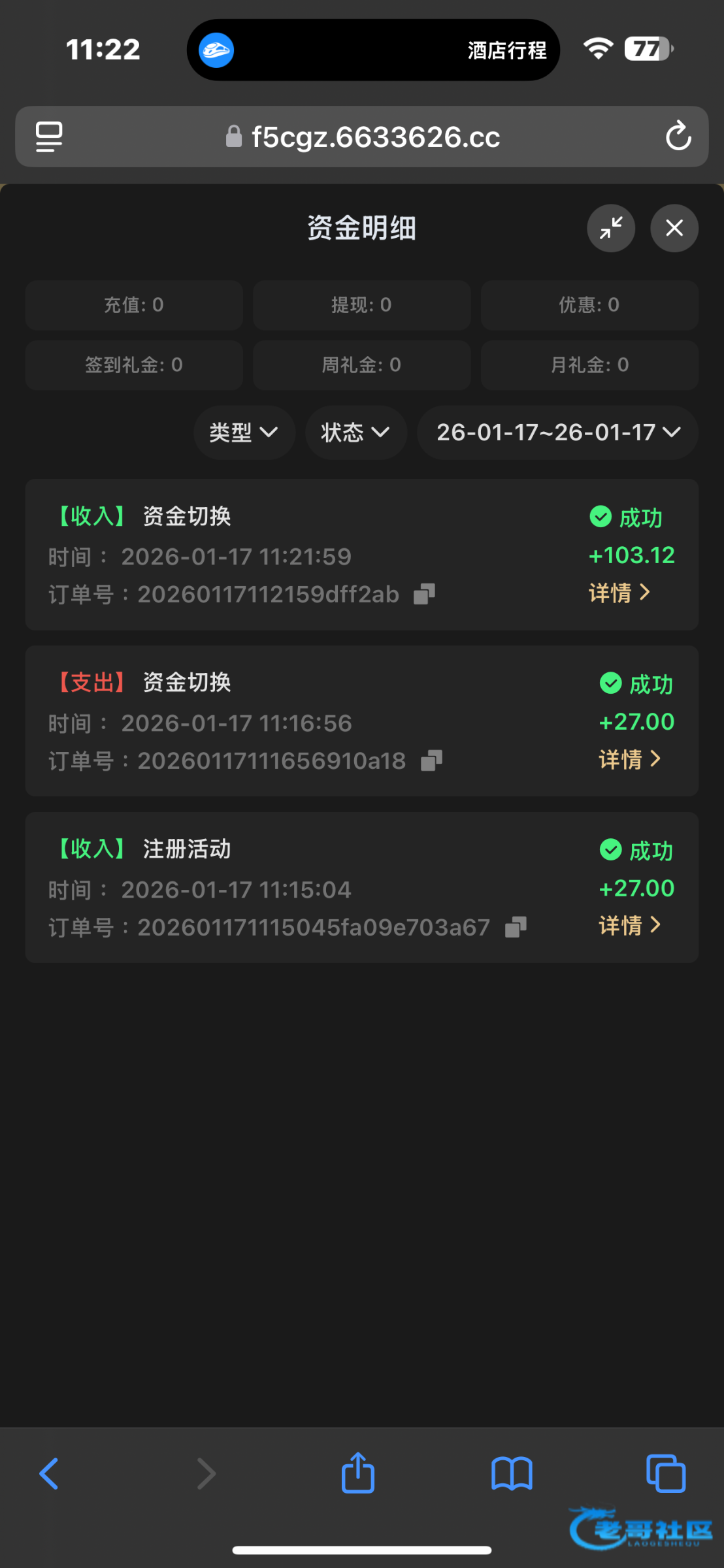The image size is (724, 1568).
Task: Minimize the 资金明细 panel
Action: (610, 228)
